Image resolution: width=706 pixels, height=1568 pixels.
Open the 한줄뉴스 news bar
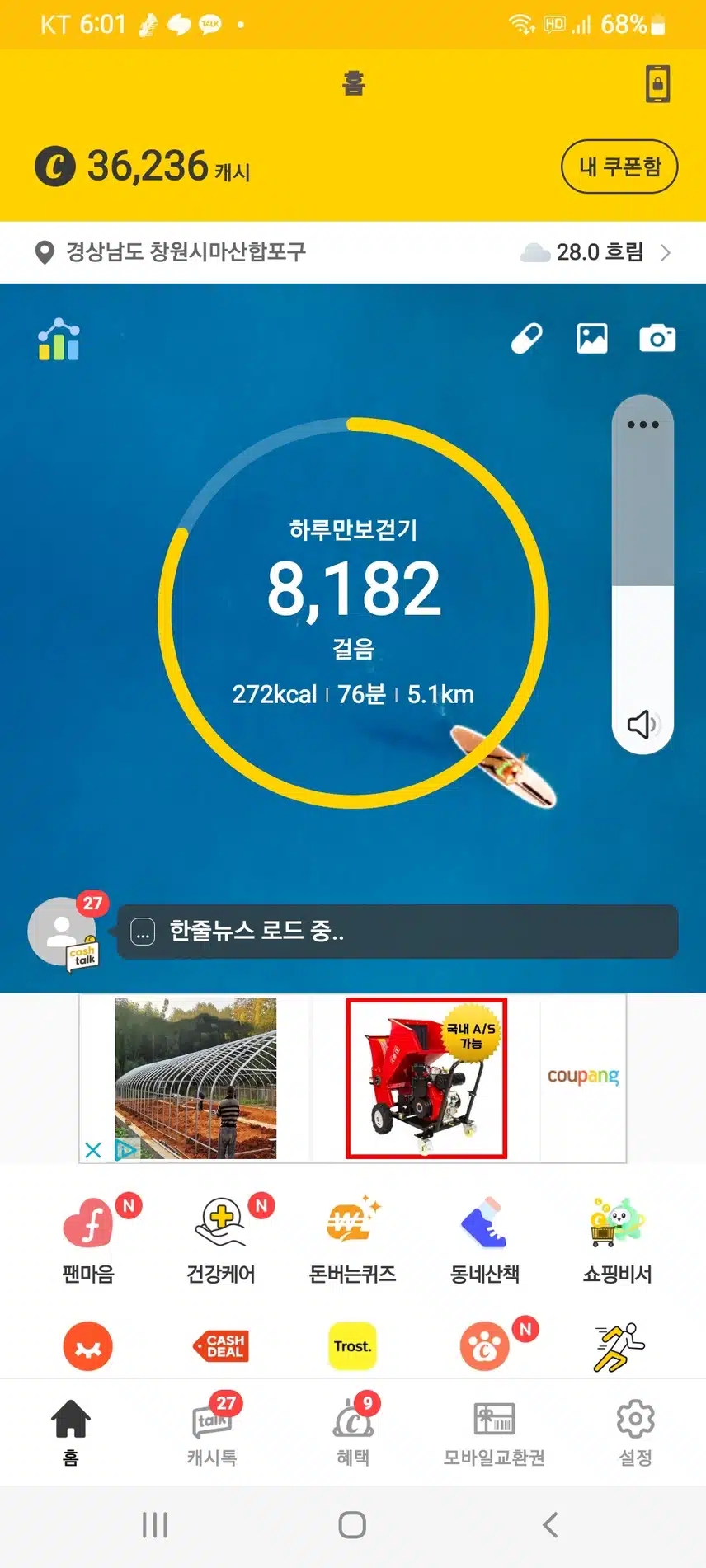398,932
